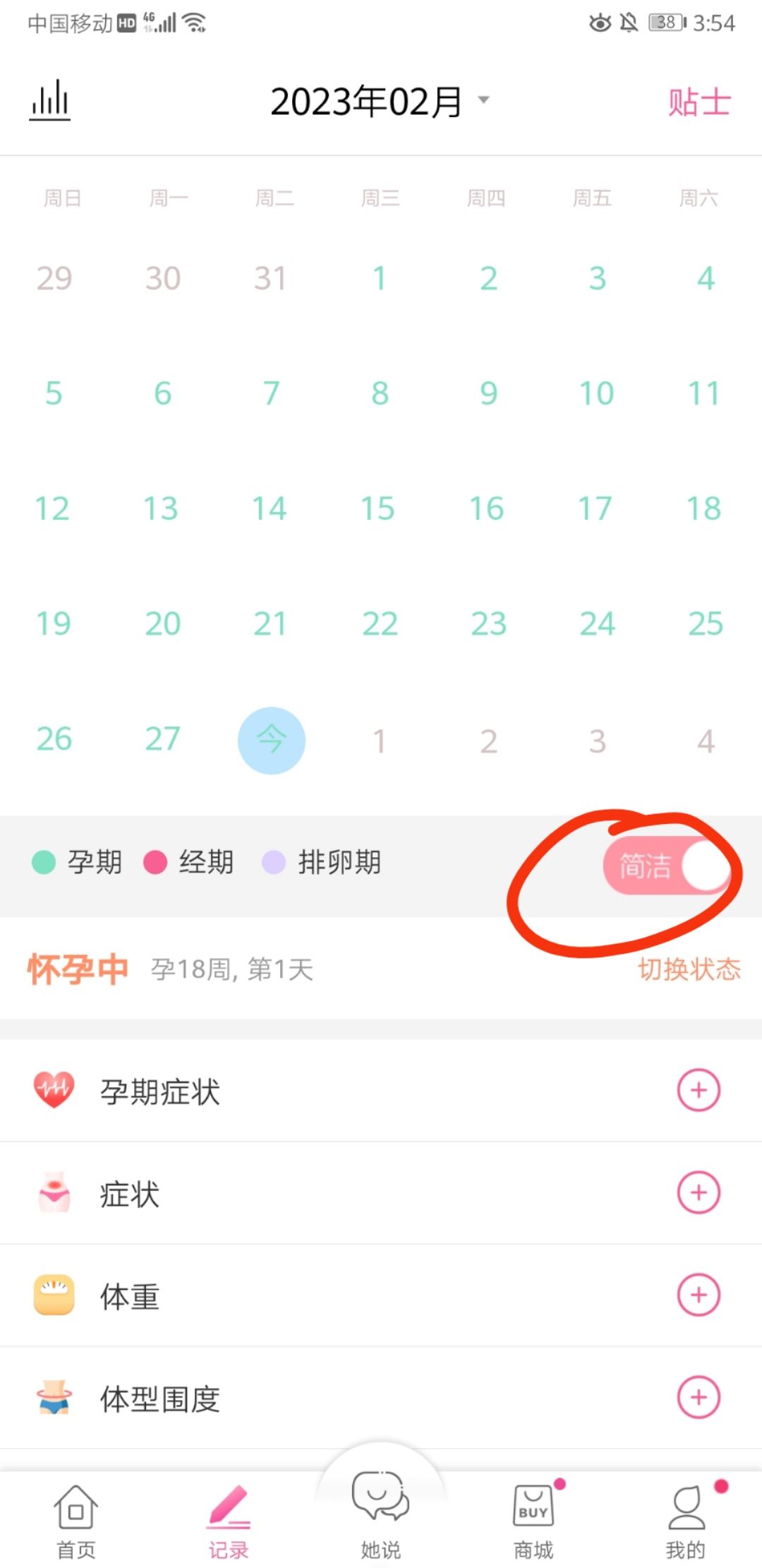Select February 22 on the calendar

tap(380, 623)
